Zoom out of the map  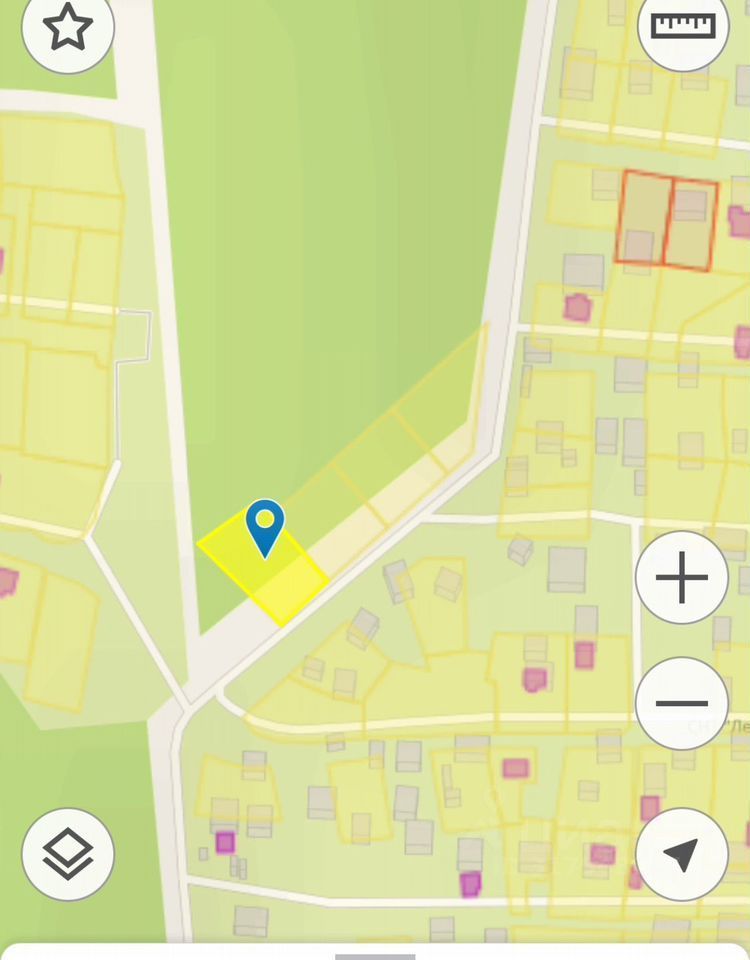point(682,703)
